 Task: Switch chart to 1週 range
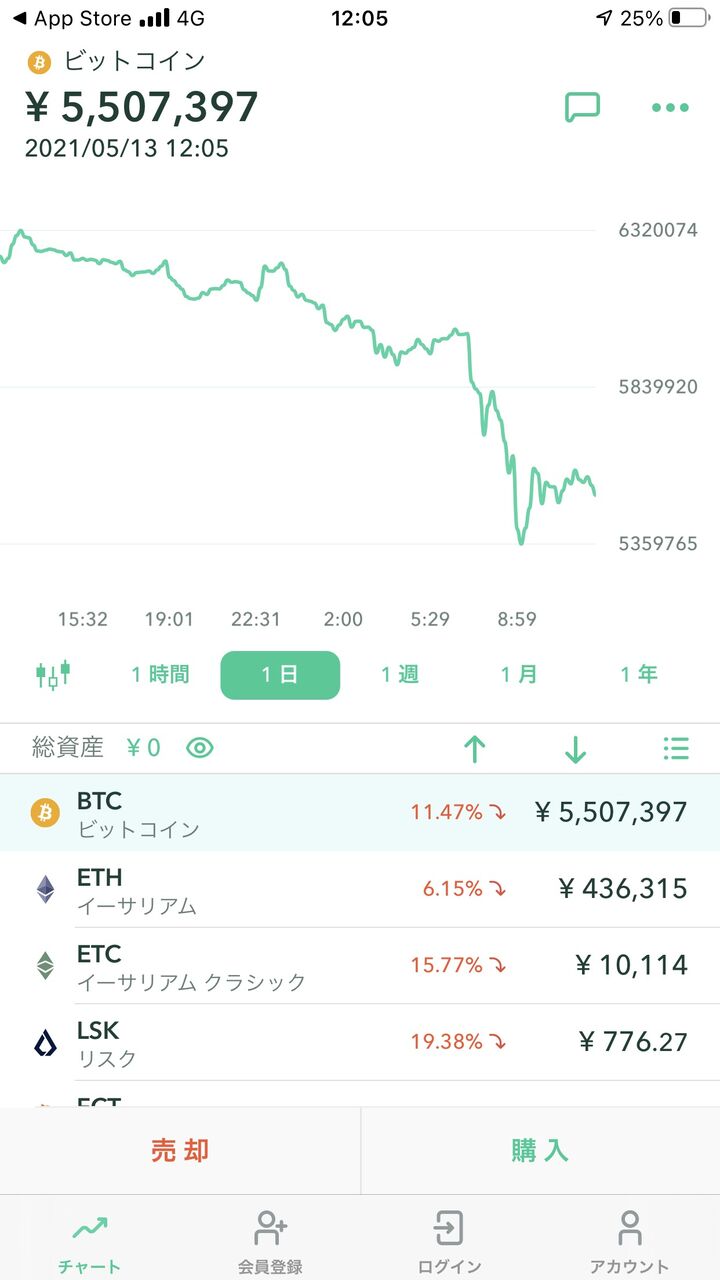click(399, 675)
